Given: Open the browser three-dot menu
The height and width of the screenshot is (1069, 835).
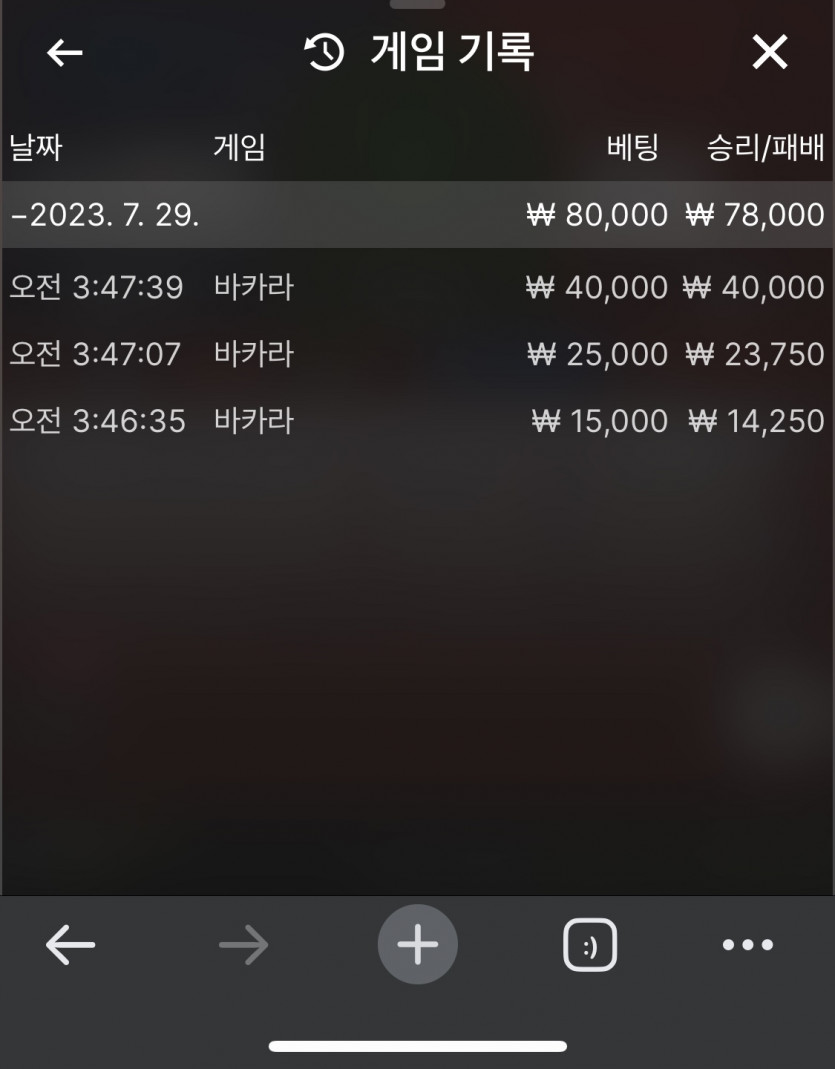Looking at the screenshot, I should click(x=748, y=944).
